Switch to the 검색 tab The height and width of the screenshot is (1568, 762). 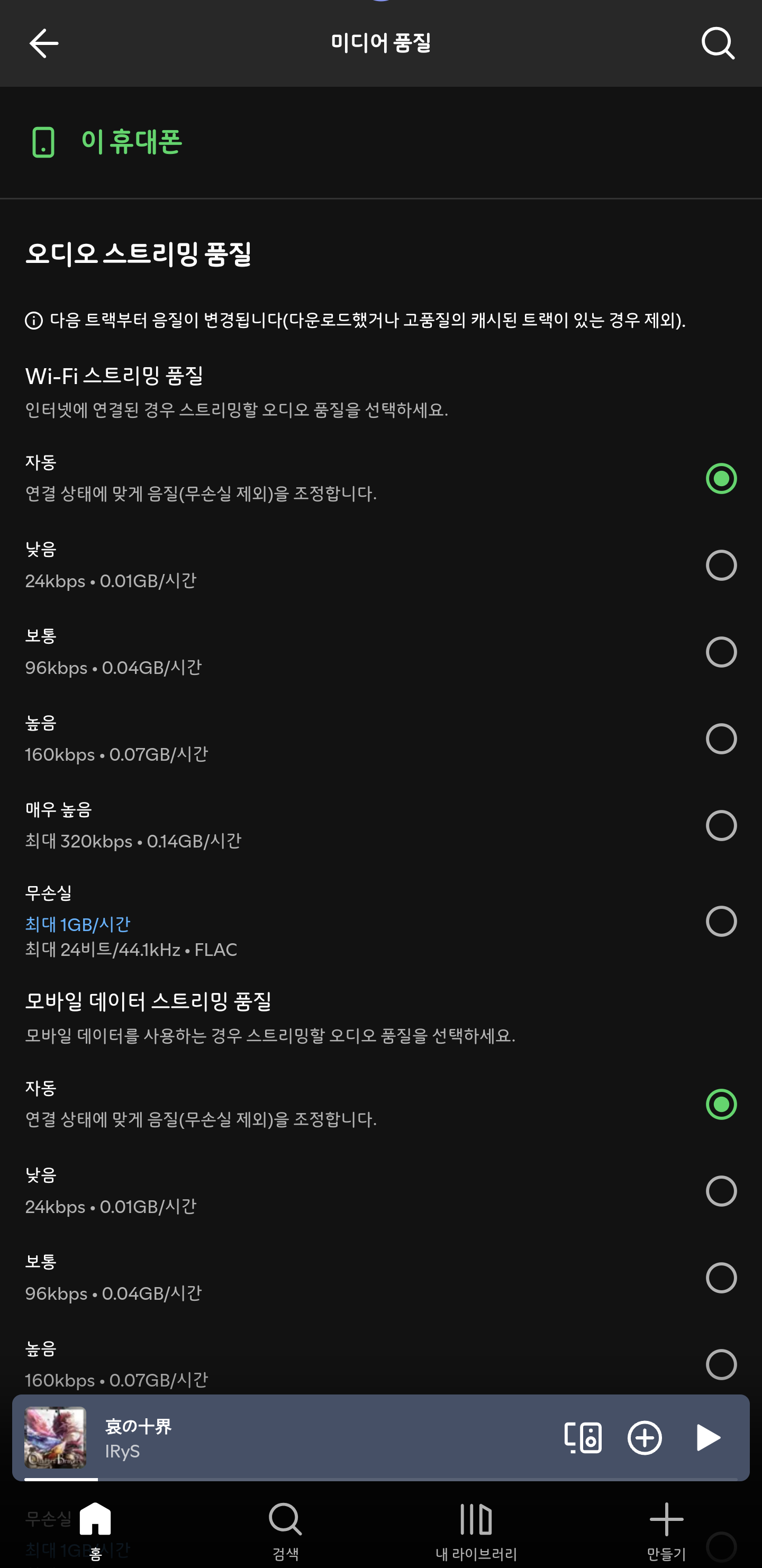pyautogui.click(x=285, y=1529)
